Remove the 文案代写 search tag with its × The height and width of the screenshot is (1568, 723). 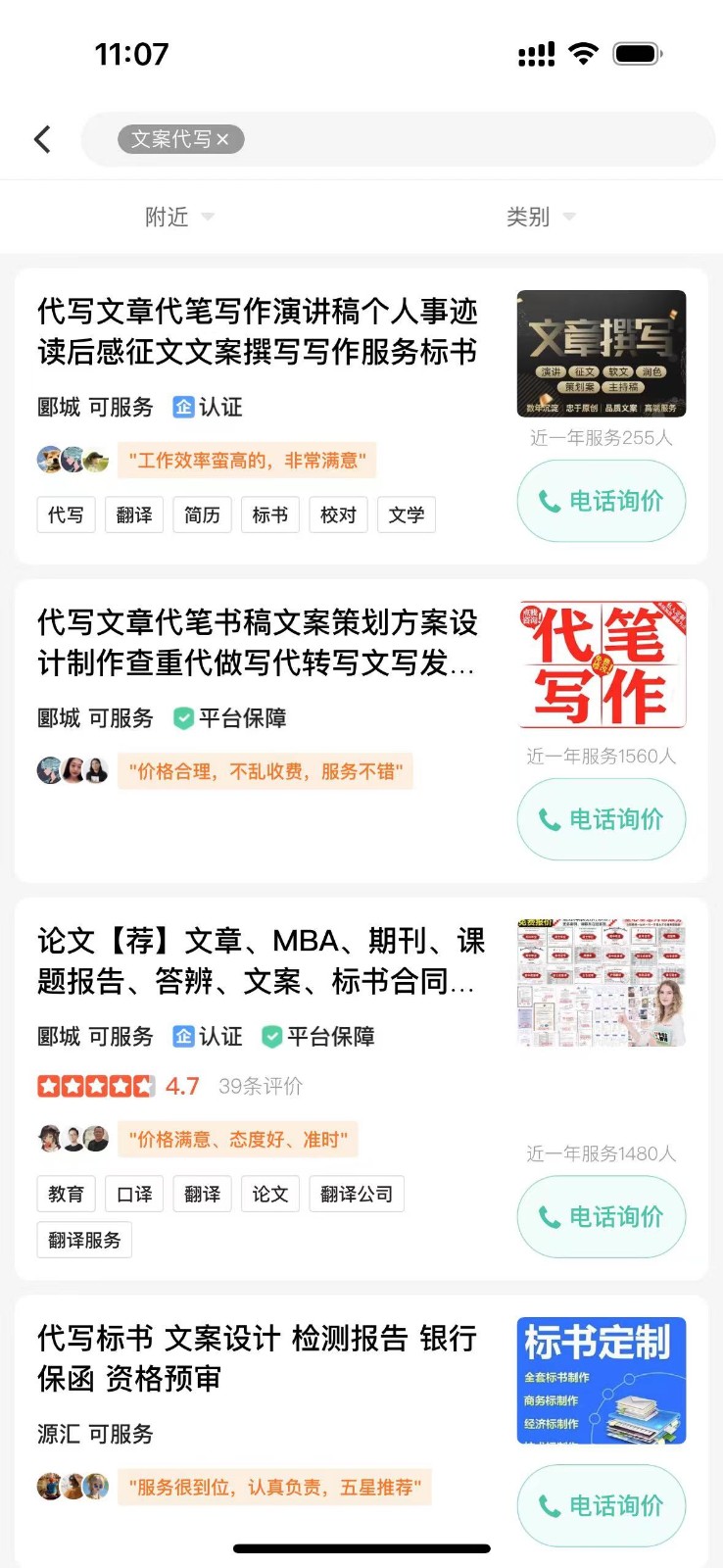[222, 139]
